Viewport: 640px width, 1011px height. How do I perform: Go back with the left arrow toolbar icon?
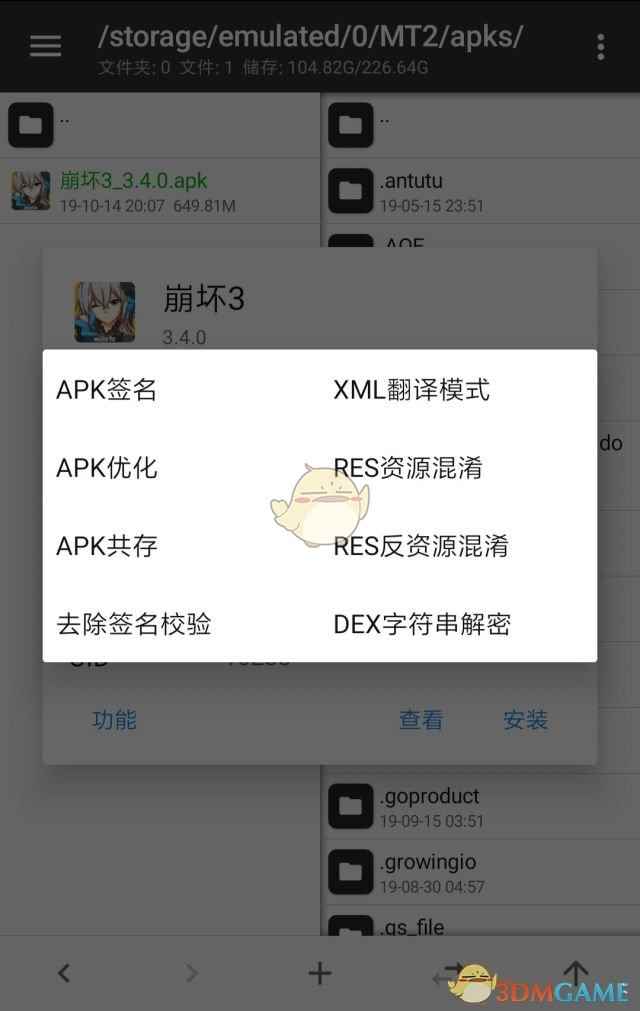[x=63, y=973]
